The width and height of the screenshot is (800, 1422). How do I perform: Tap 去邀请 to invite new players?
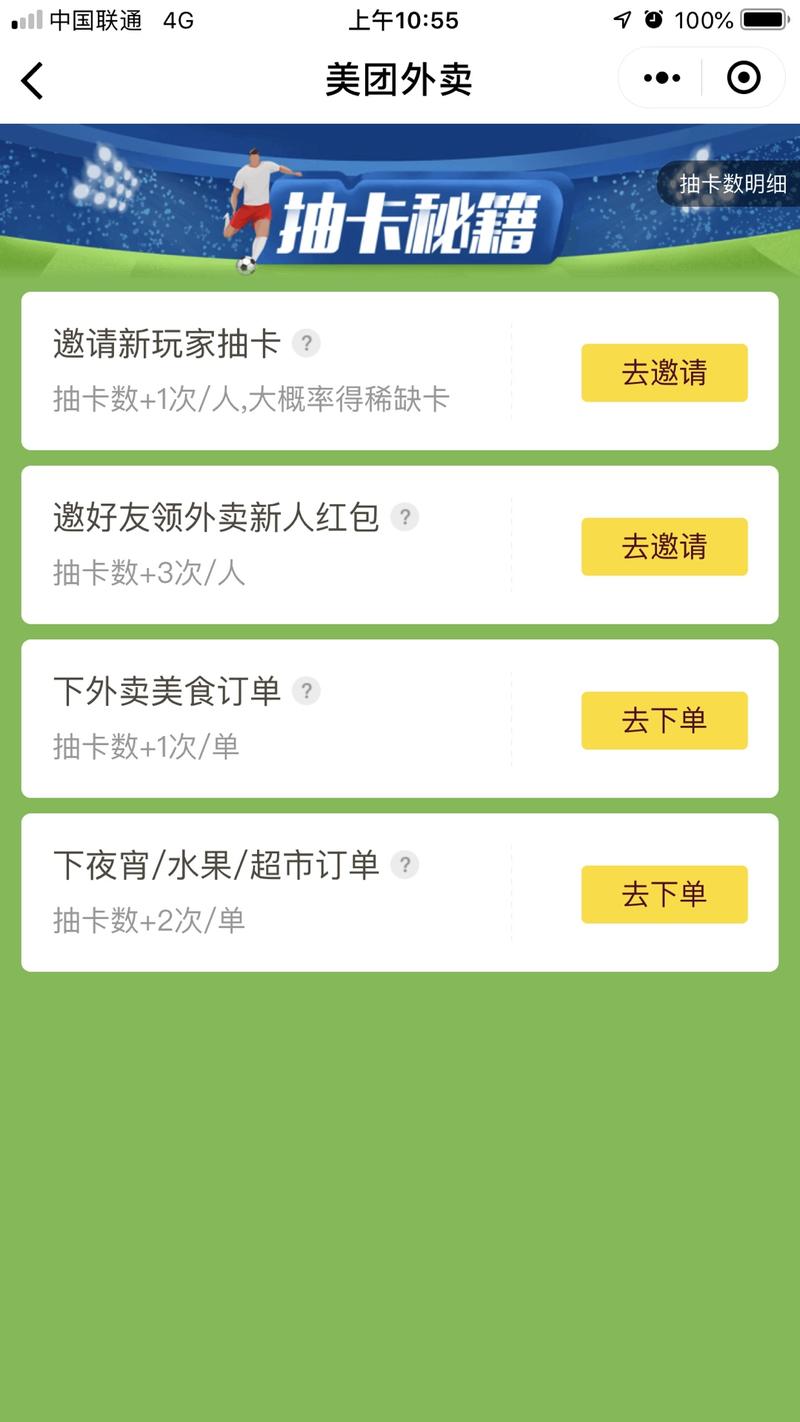pos(664,372)
